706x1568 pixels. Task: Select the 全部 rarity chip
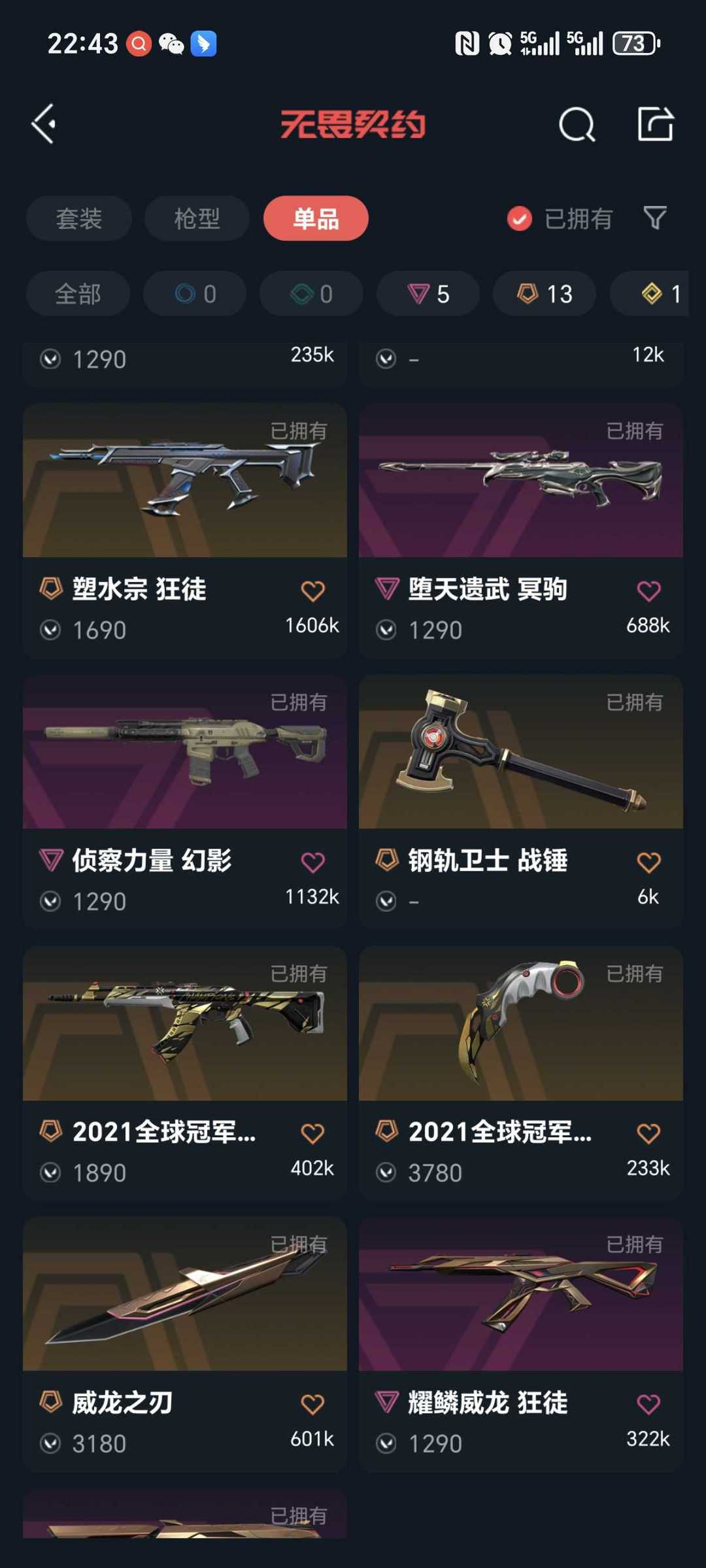point(78,294)
